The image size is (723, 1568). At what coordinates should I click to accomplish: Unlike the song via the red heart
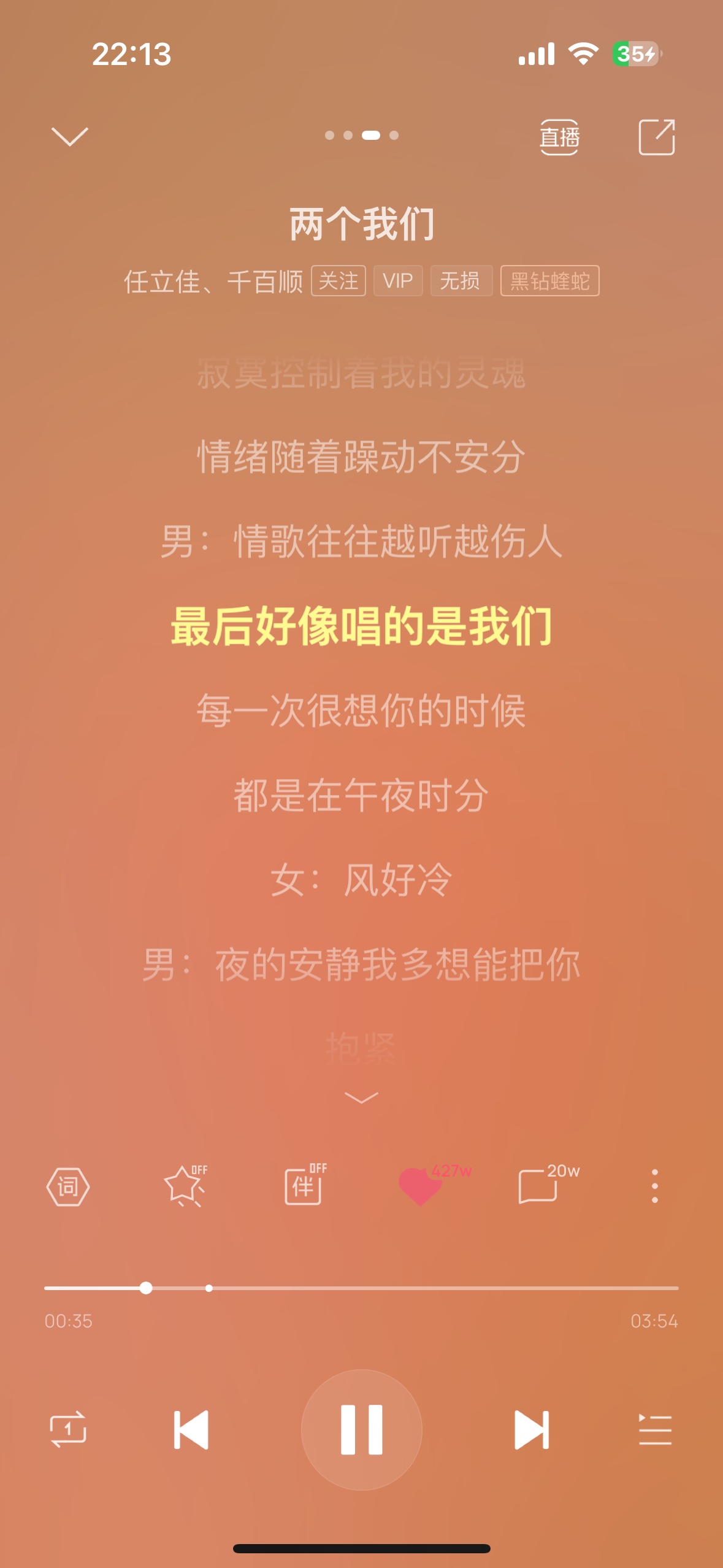click(421, 1185)
